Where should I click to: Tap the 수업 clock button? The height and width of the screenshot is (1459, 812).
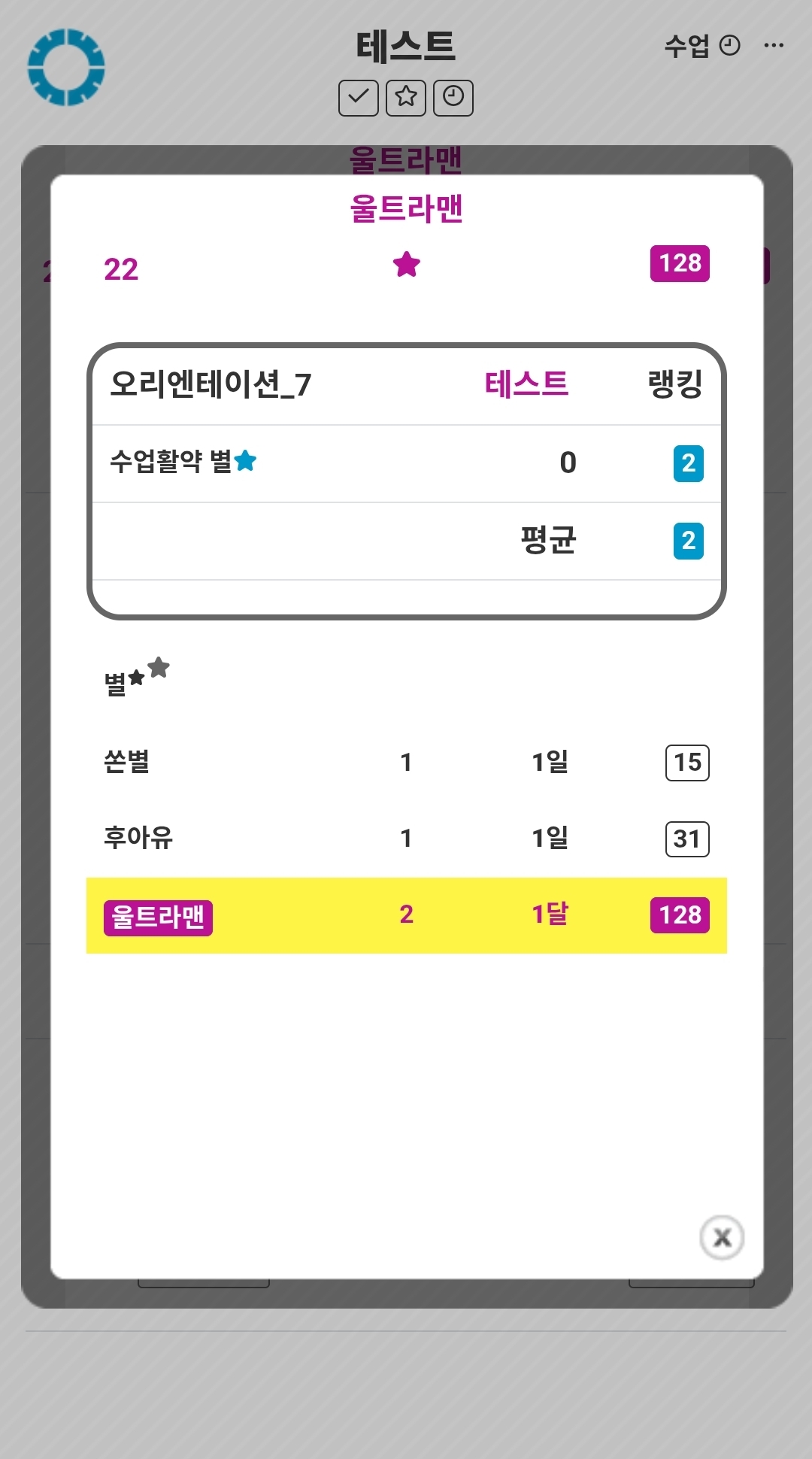click(701, 47)
